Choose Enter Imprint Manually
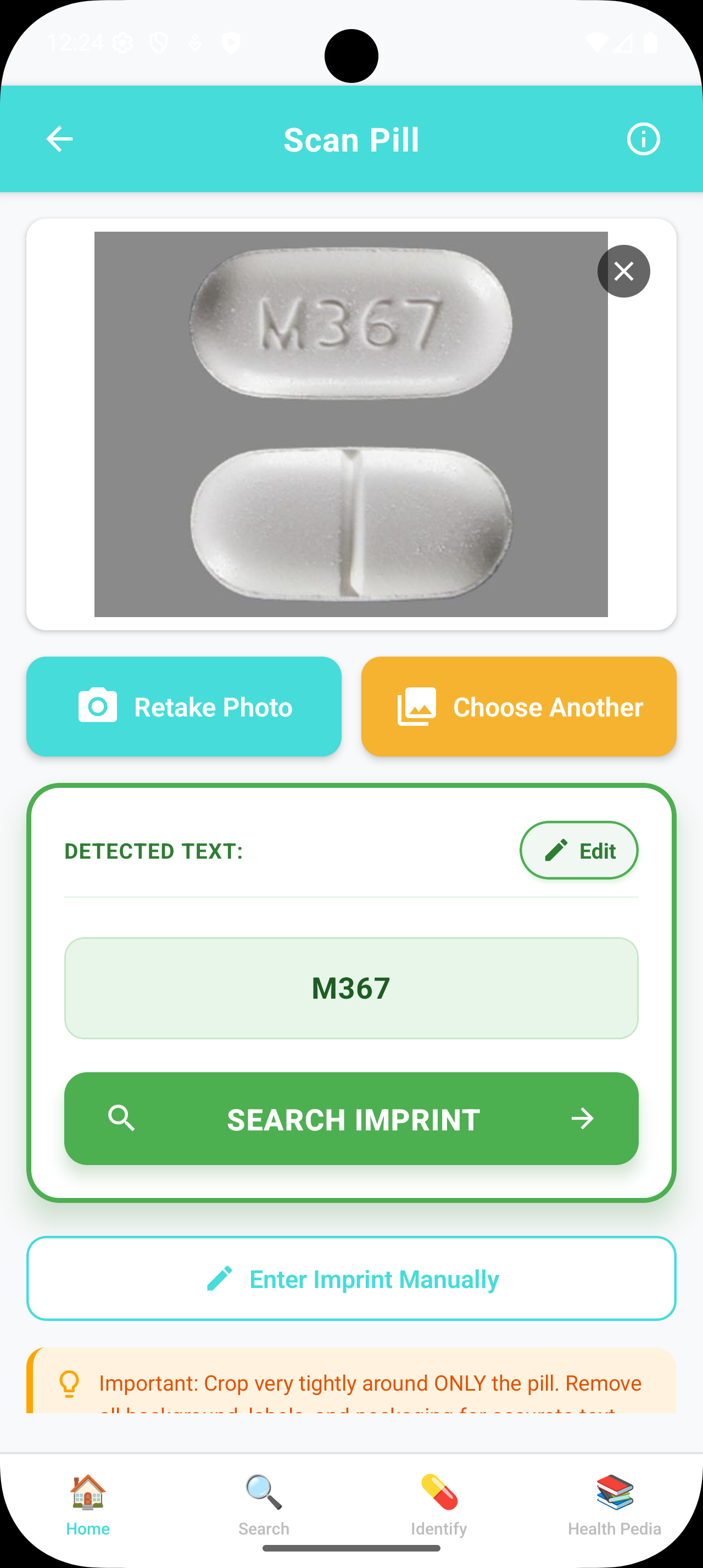 [x=351, y=1278]
